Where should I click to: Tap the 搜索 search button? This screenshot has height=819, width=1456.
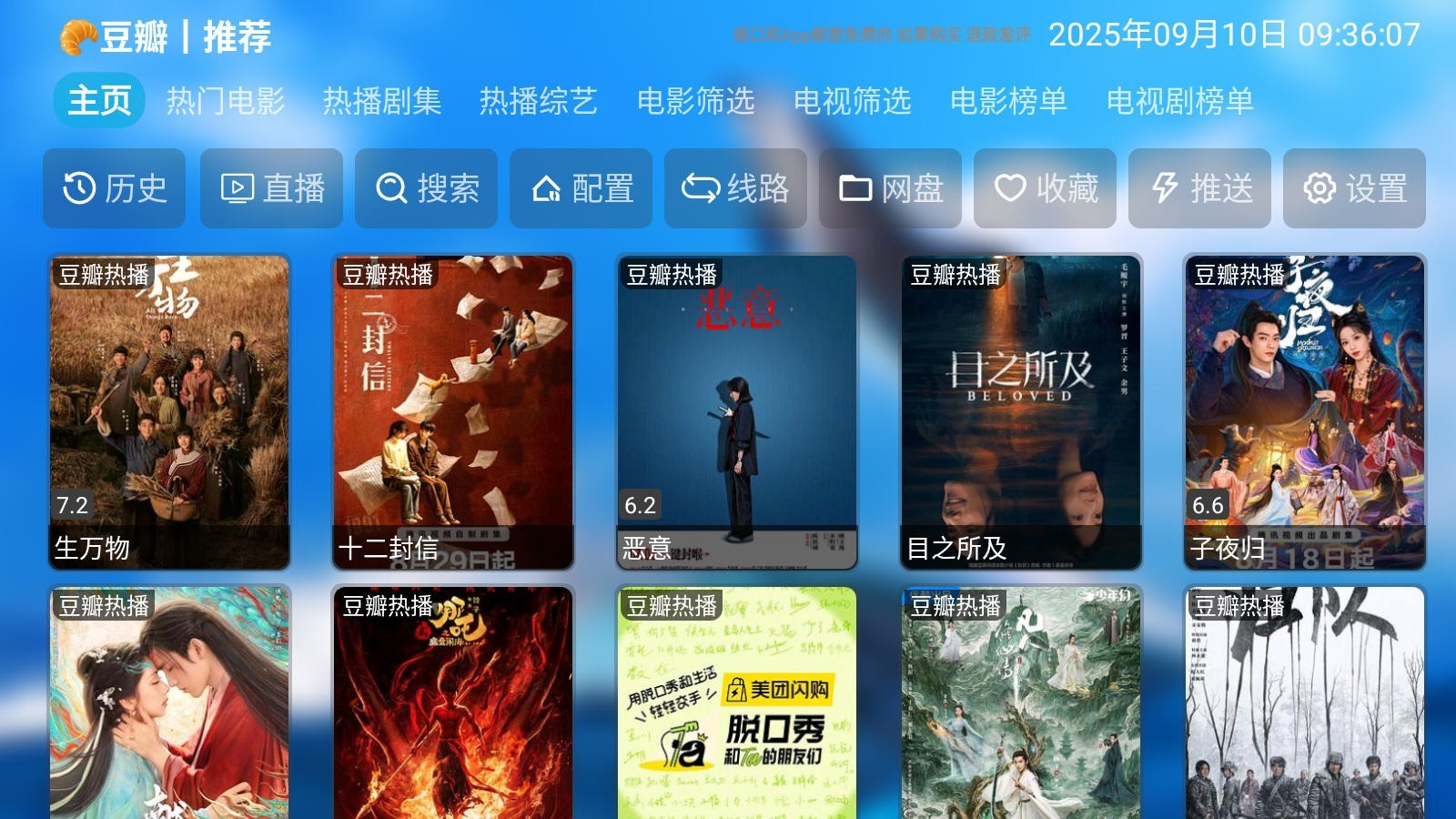point(427,188)
